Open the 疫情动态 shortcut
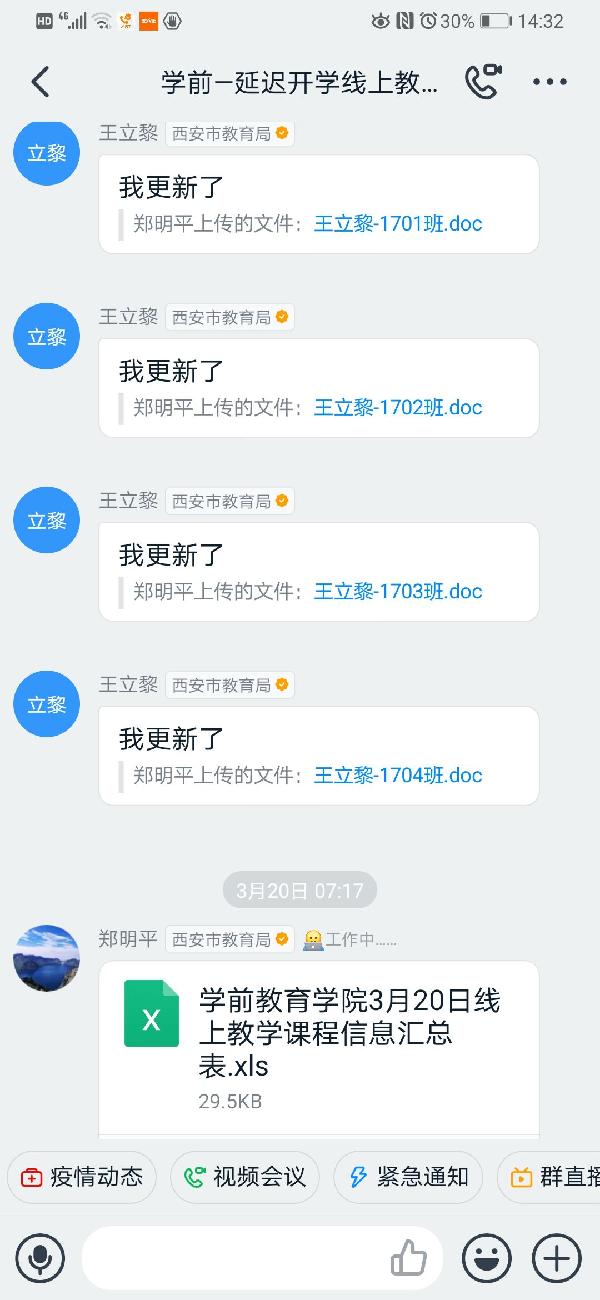Screen dimensions: 600x1300 82,1177
